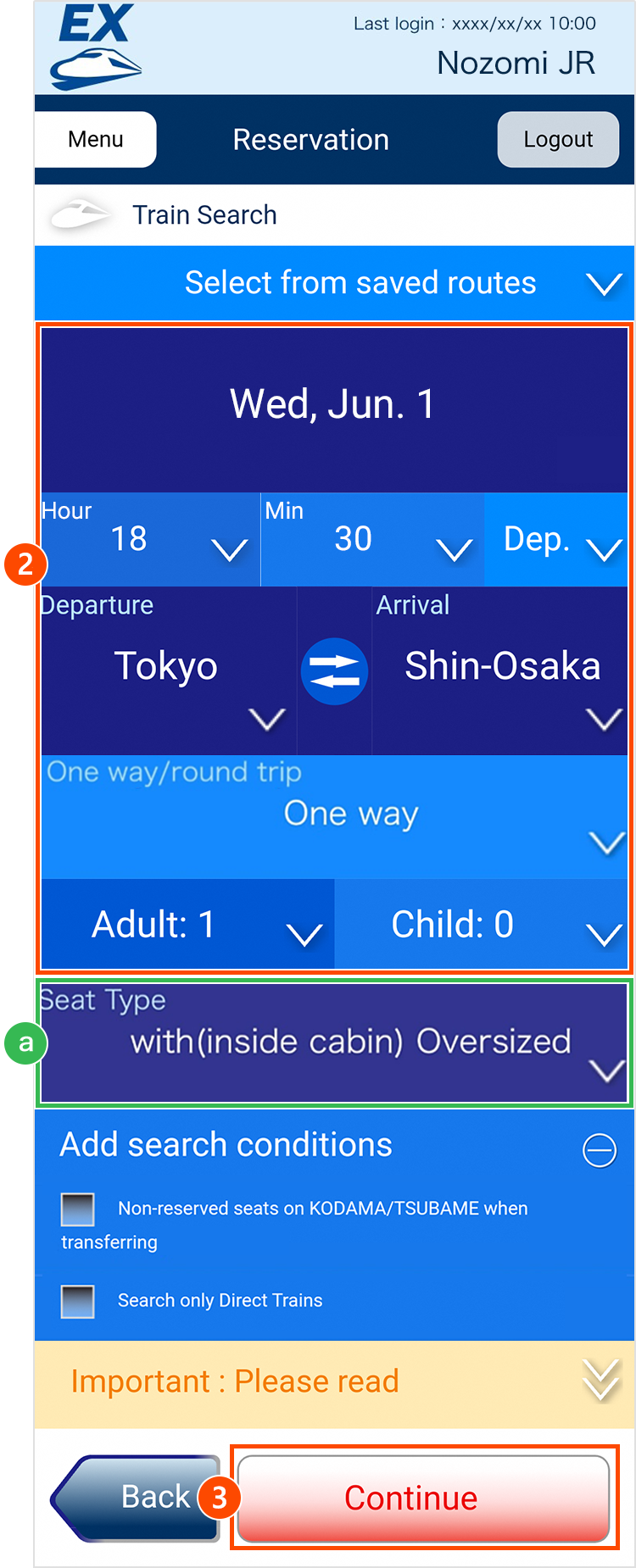Switch the Dep. time type dropdown
This screenshot has height=1568, width=636.
click(556, 540)
